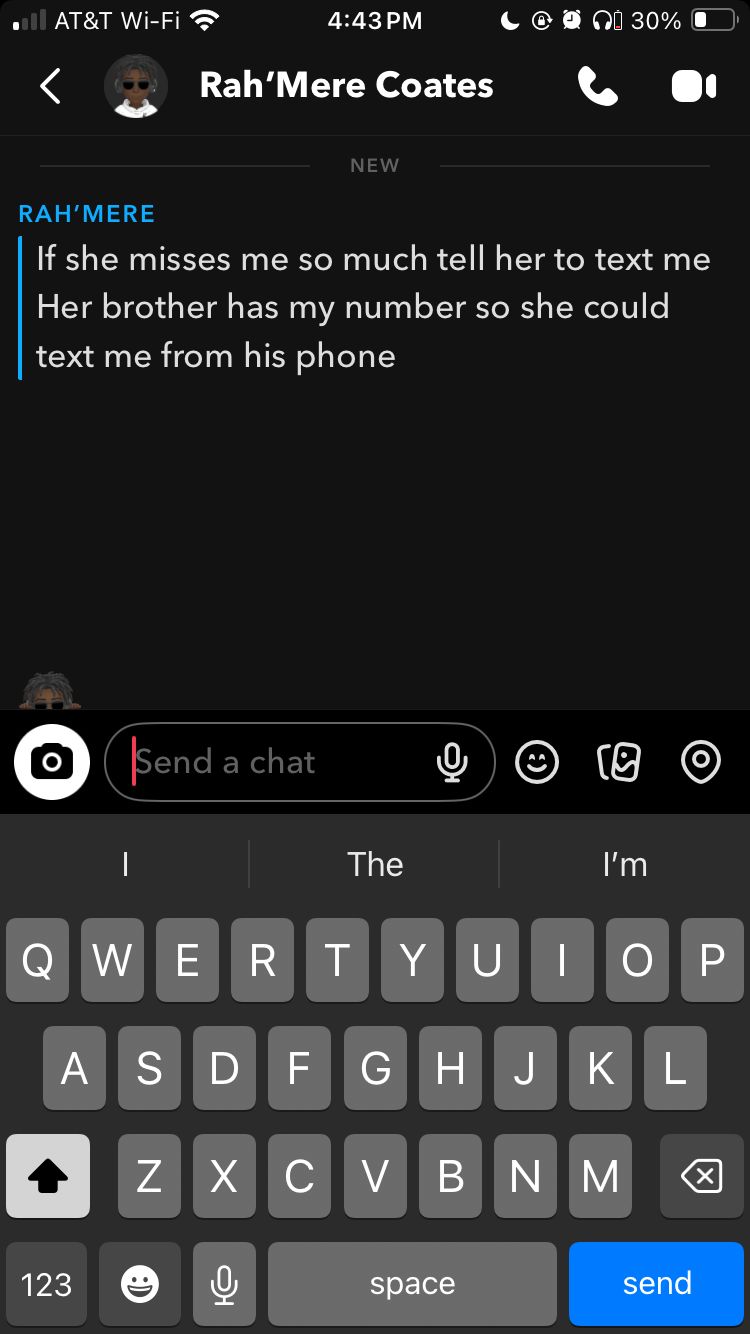The width and height of the screenshot is (750, 1334).
Task: Open the emoji sticker picker
Action: click(x=537, y=762)
